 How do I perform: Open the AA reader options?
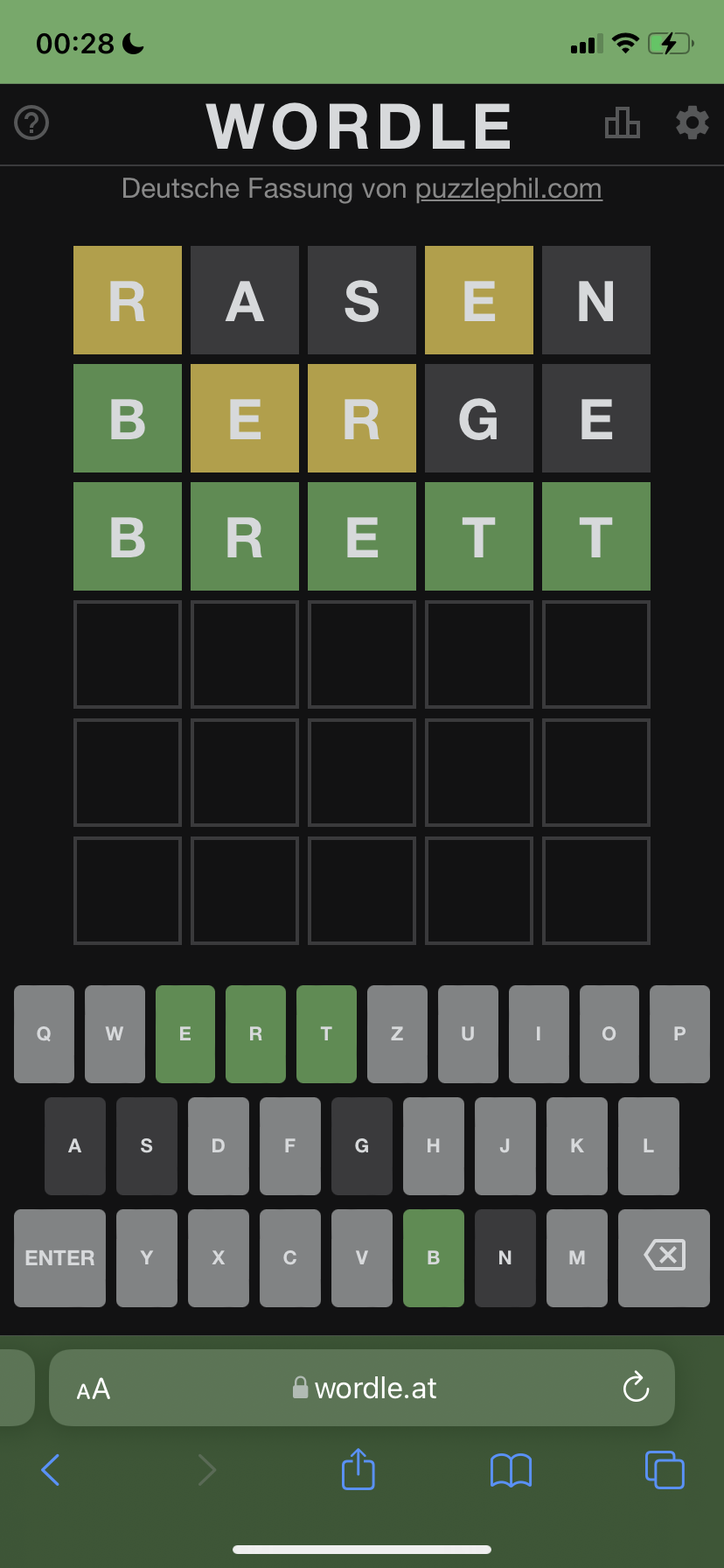(x=94, y=1389)
